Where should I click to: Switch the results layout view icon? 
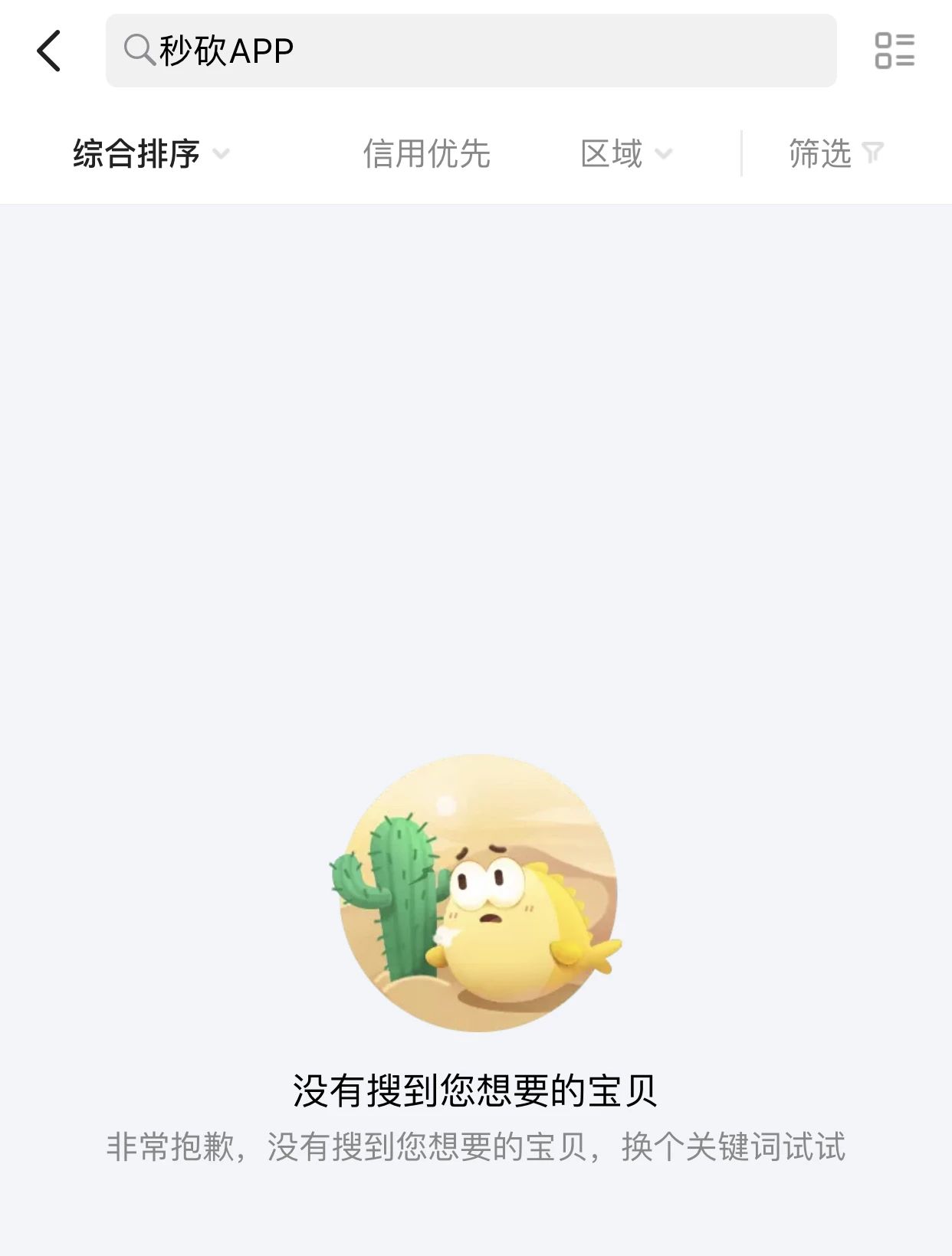coord(895,51)
